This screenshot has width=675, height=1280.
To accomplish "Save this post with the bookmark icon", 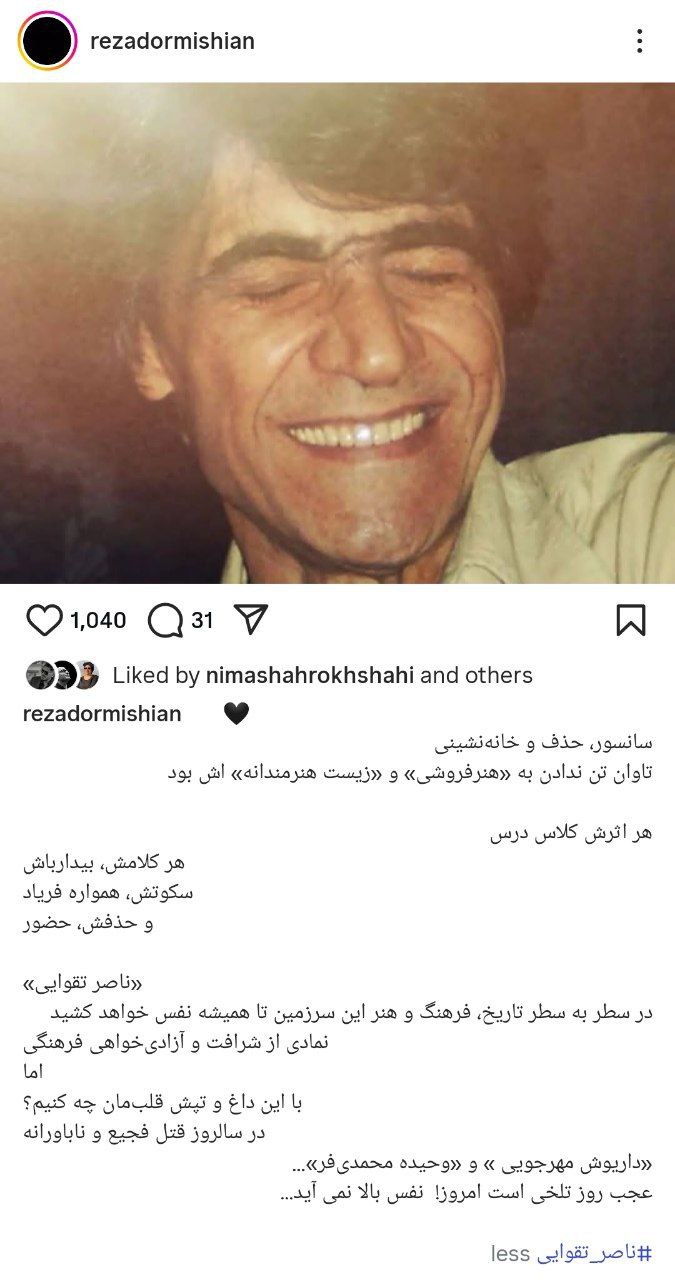I will click(630, 620).
